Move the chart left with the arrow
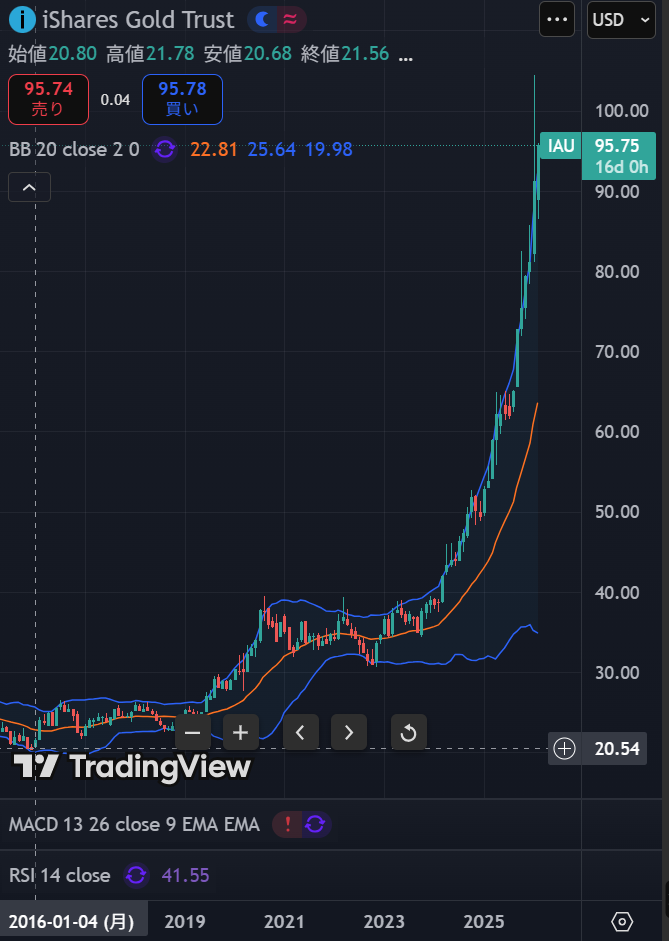The width and height of the screenshot is (669, 941). point(300,732)
